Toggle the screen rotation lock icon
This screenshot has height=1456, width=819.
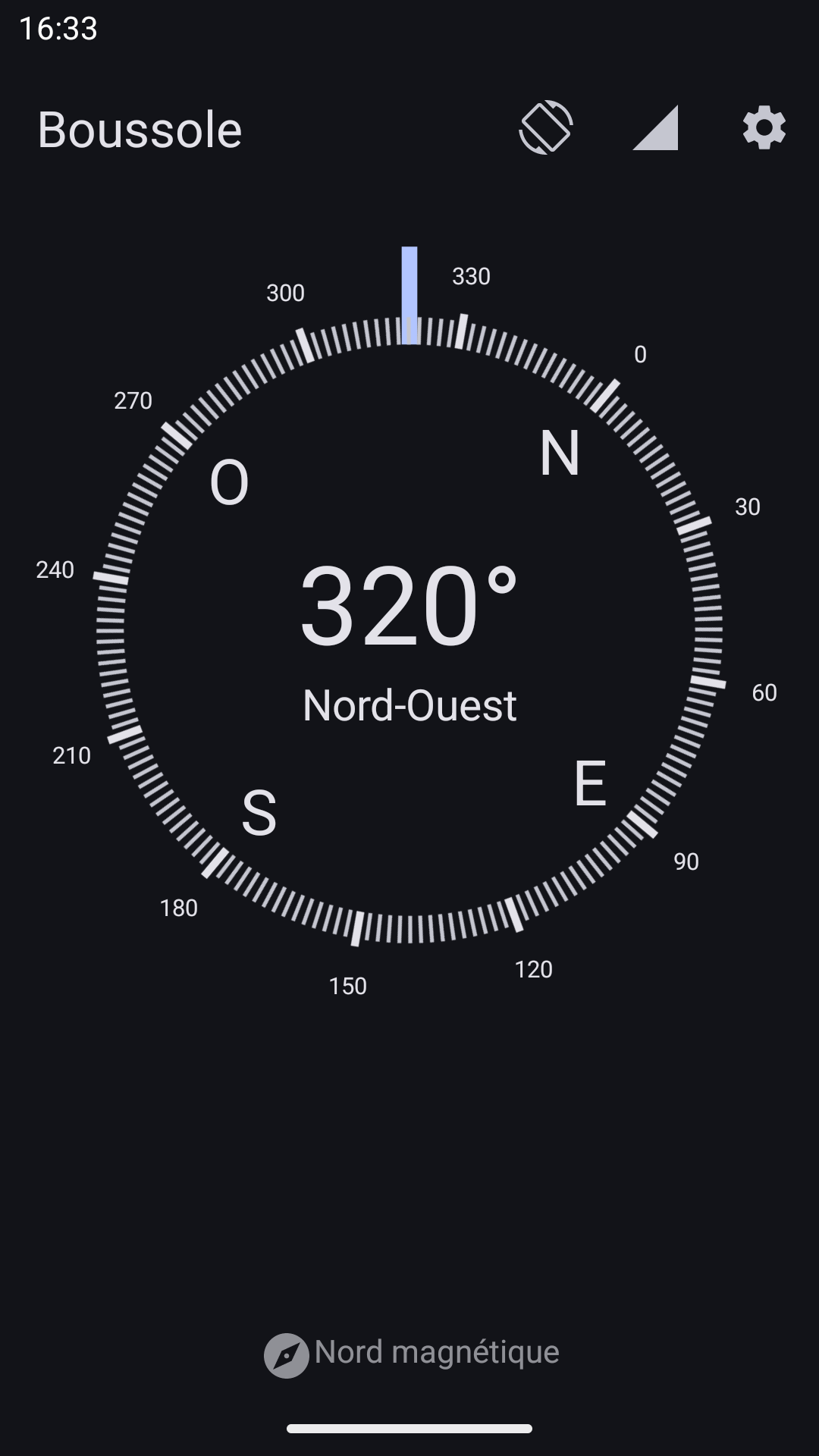[546, 127]
